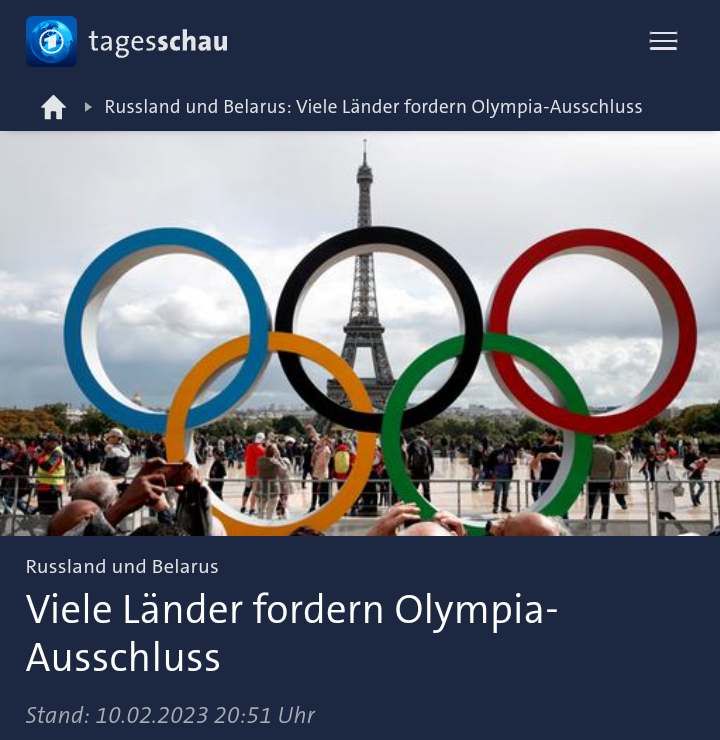720x740 pixels.
Task: Go to the home page via house icon
Action: [53, 107]
